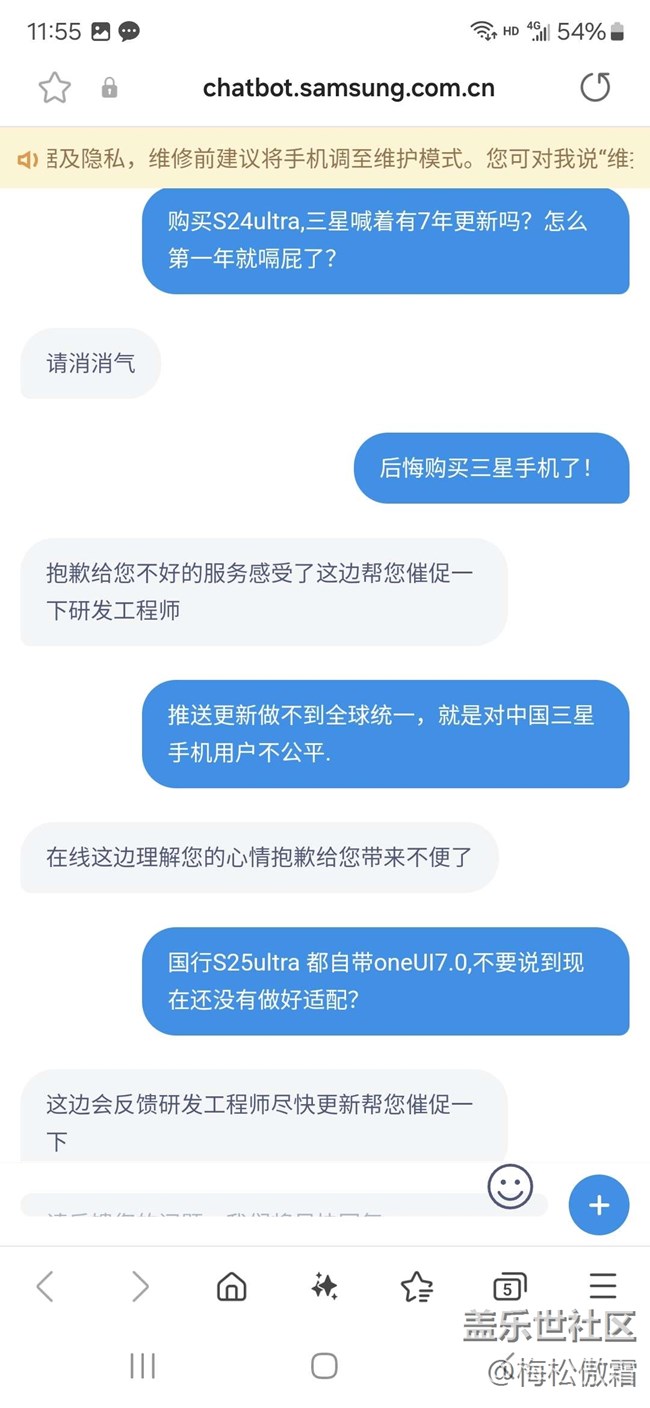Tap the chatbot.samsung.com.cn address bar
Screen dimensions: 650x1408
(348, 88)
